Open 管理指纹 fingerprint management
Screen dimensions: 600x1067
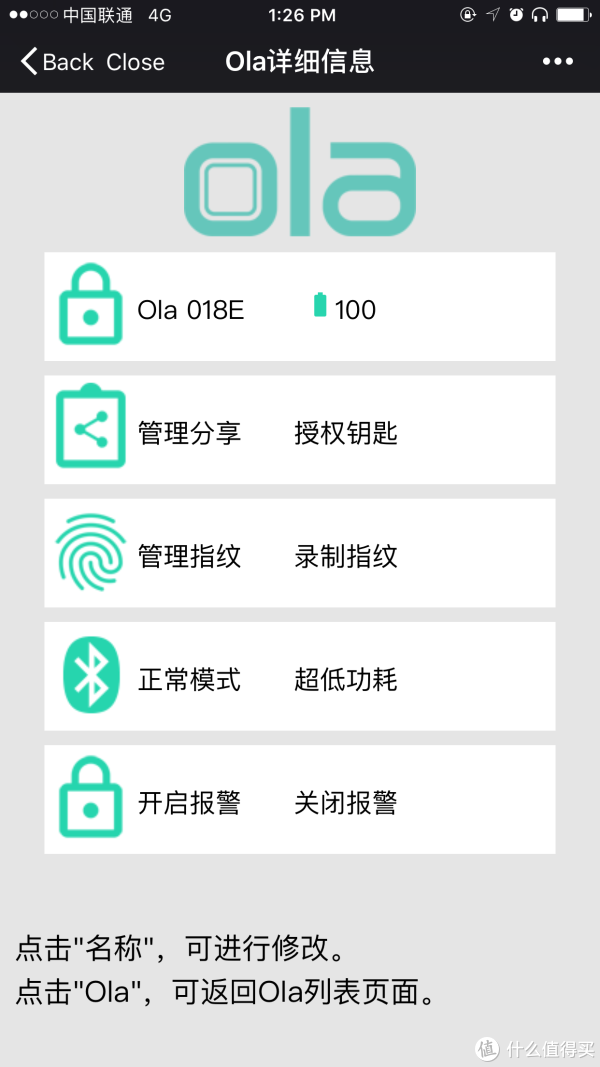(x=189, y=556)
